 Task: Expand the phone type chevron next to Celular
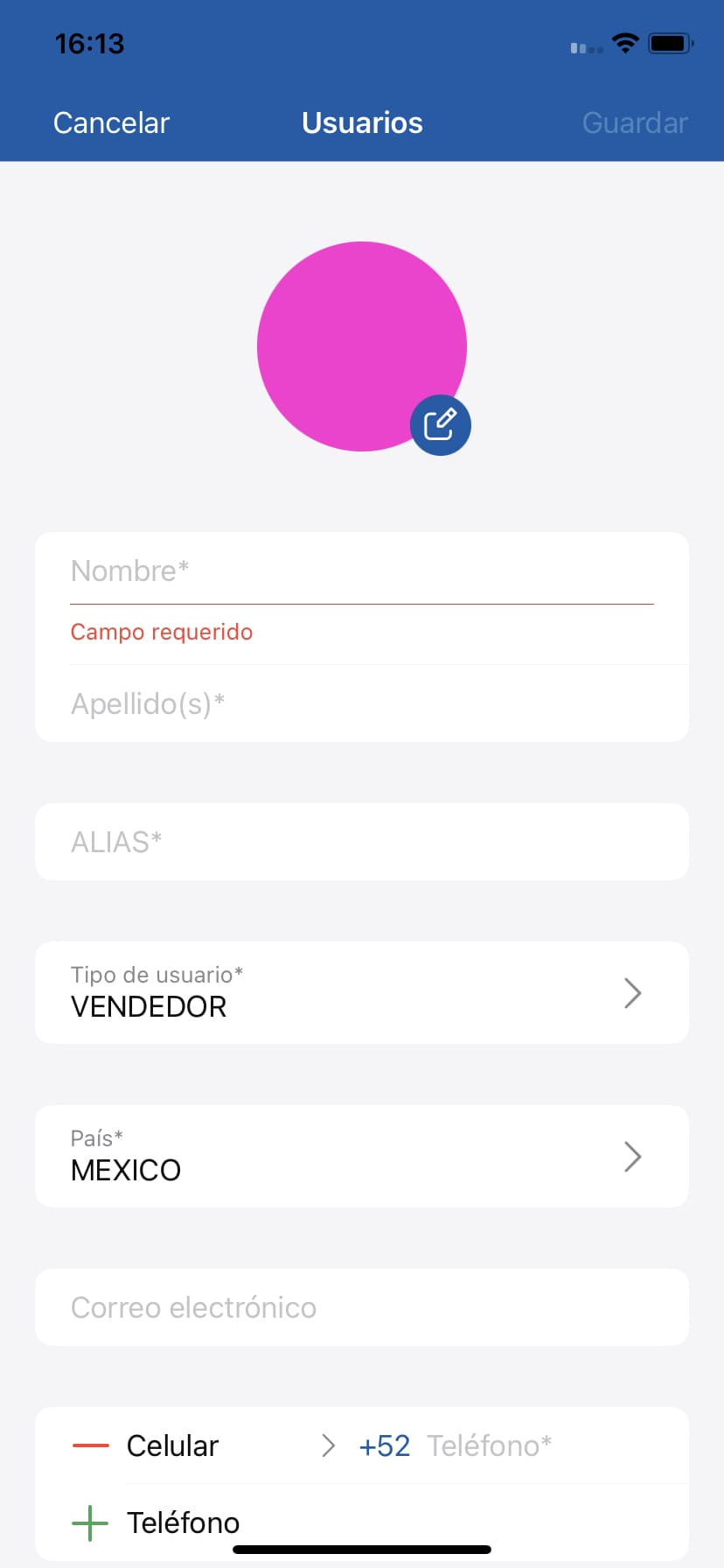pyautogui.click(x=327, y=1445)
